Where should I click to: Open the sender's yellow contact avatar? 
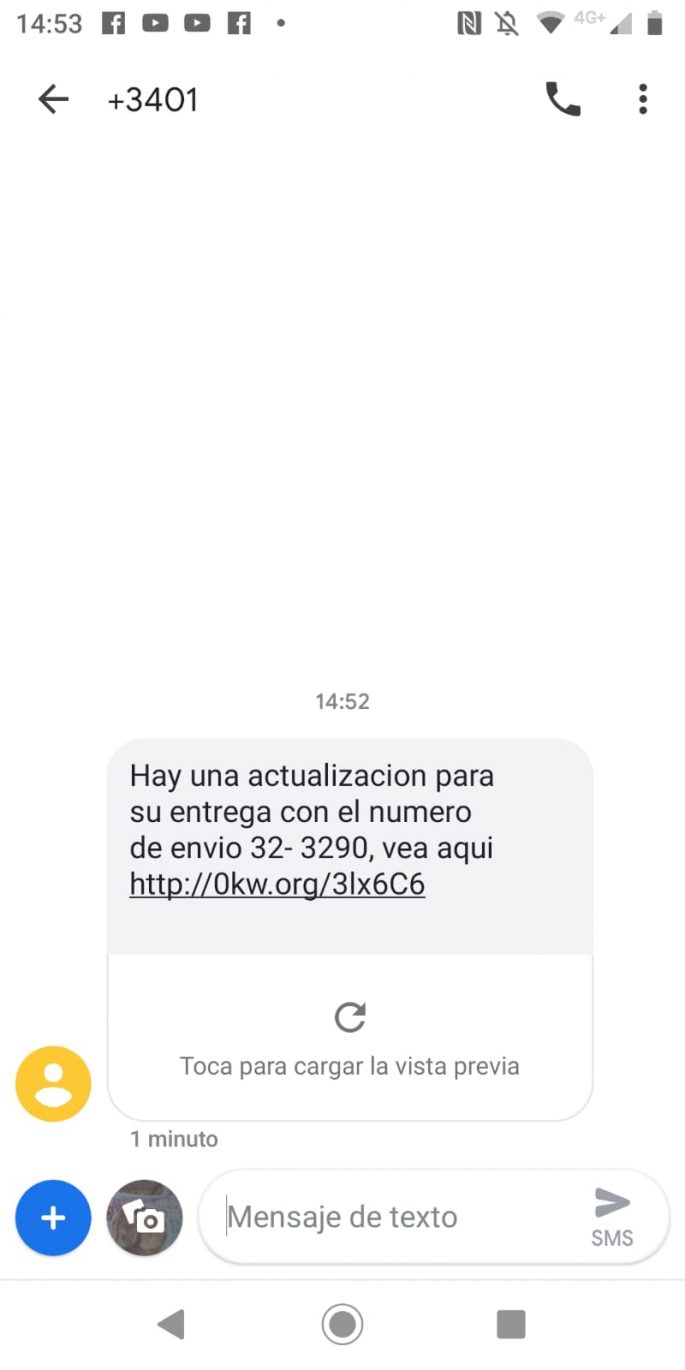(x=53, y=1084)
